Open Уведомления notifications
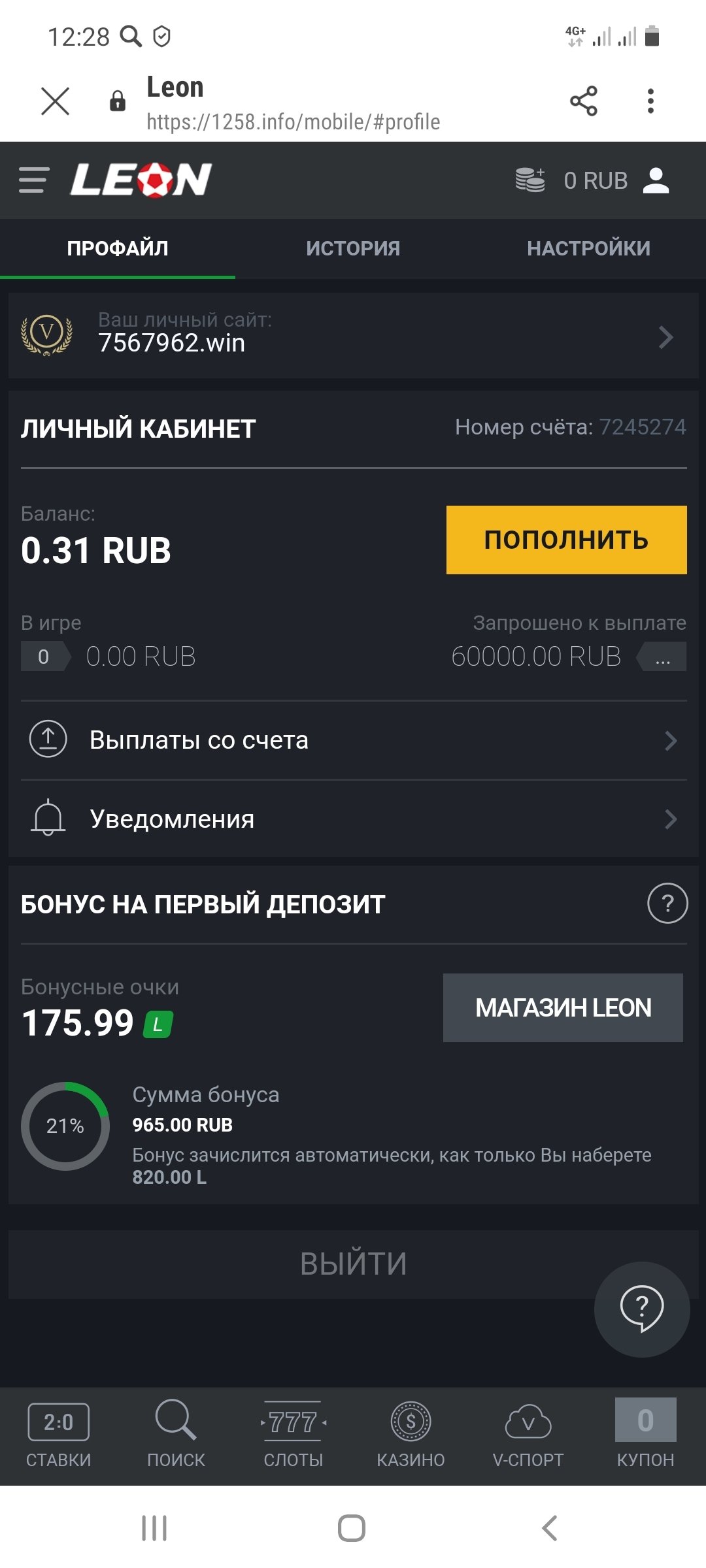Image resolution: width=706 pixels, height=1568 pixels. 353,819
